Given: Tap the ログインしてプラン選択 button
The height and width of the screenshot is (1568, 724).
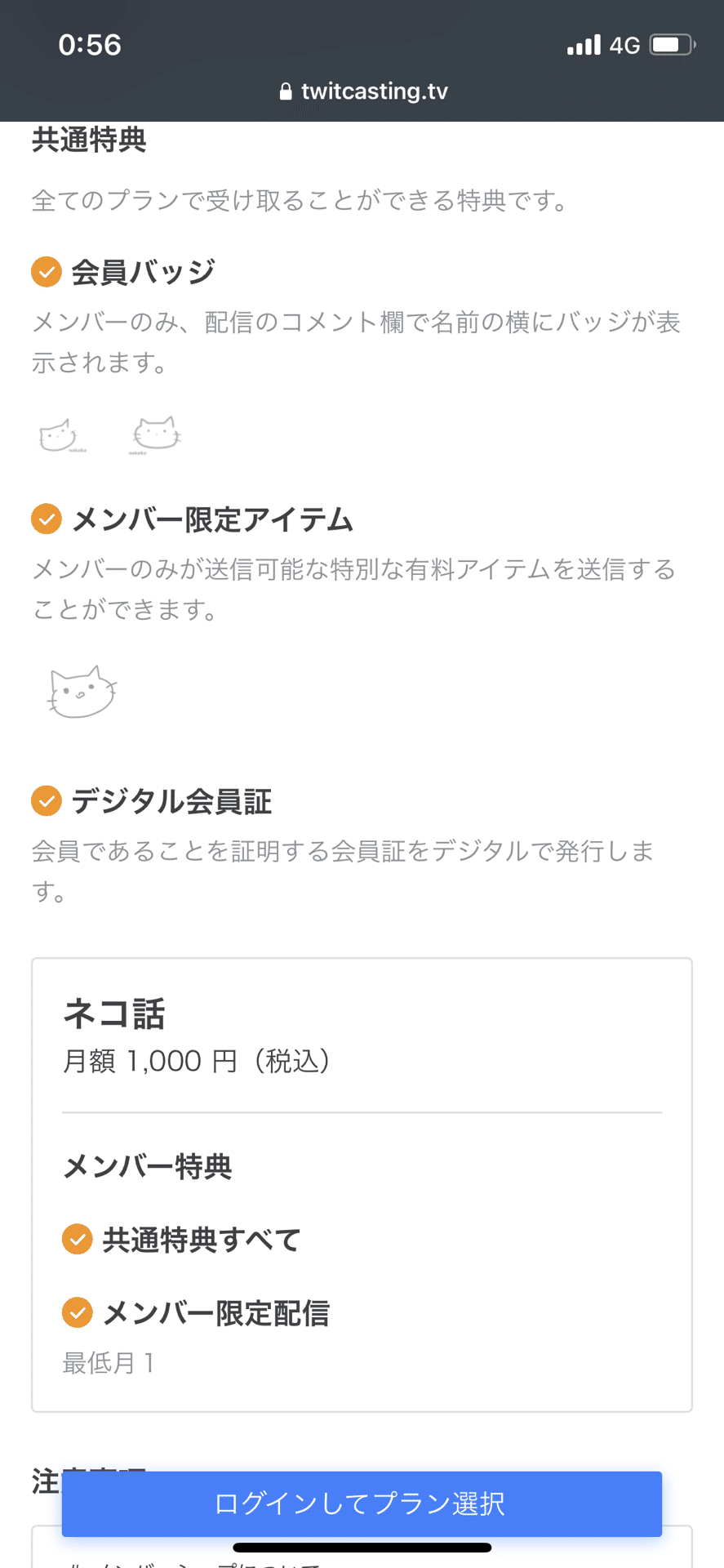Looking at the screenshot, I should tap(362, 1503).
